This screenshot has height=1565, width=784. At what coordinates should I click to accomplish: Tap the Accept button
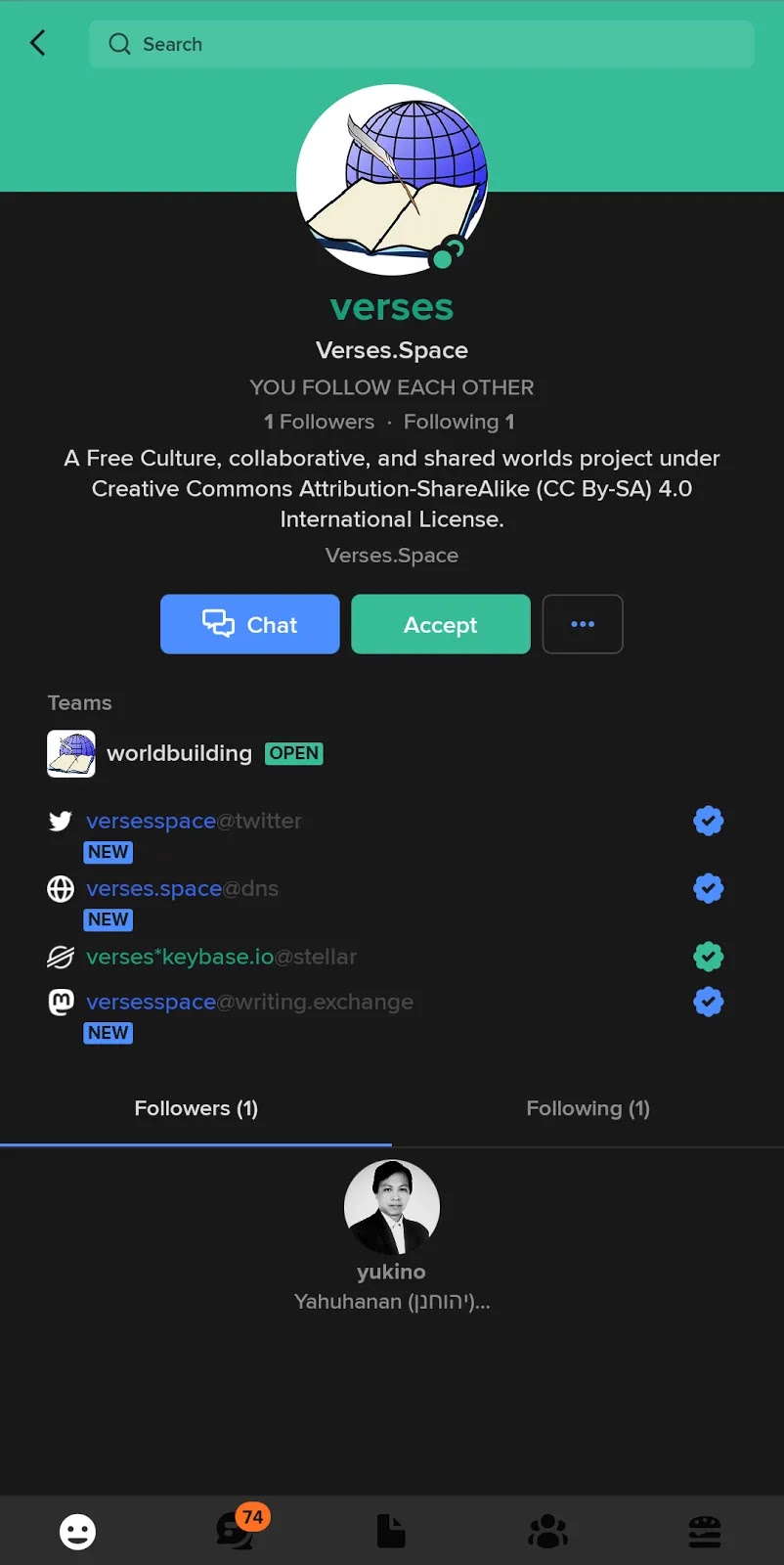point(441,624)
